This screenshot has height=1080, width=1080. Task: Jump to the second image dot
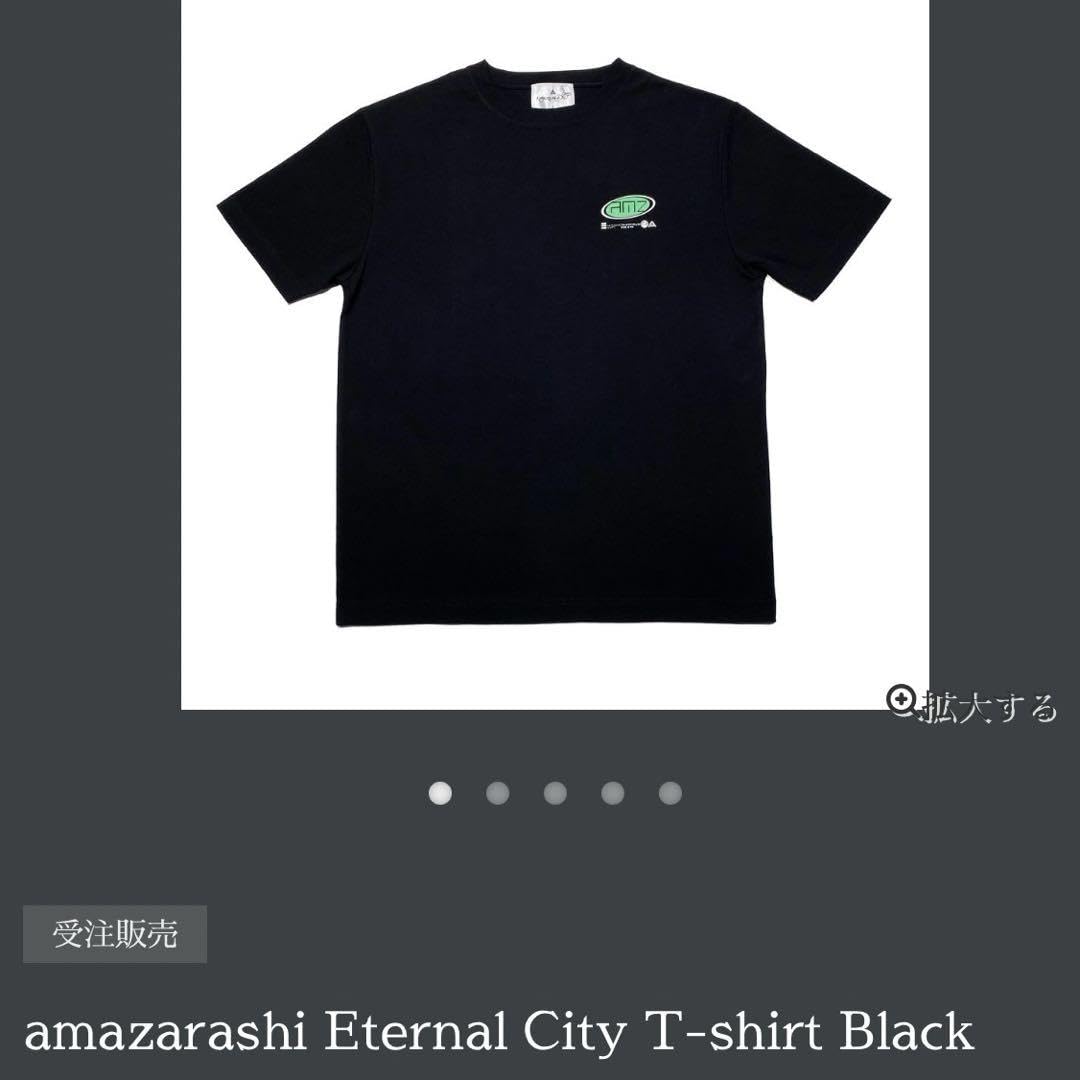point(497,793)
